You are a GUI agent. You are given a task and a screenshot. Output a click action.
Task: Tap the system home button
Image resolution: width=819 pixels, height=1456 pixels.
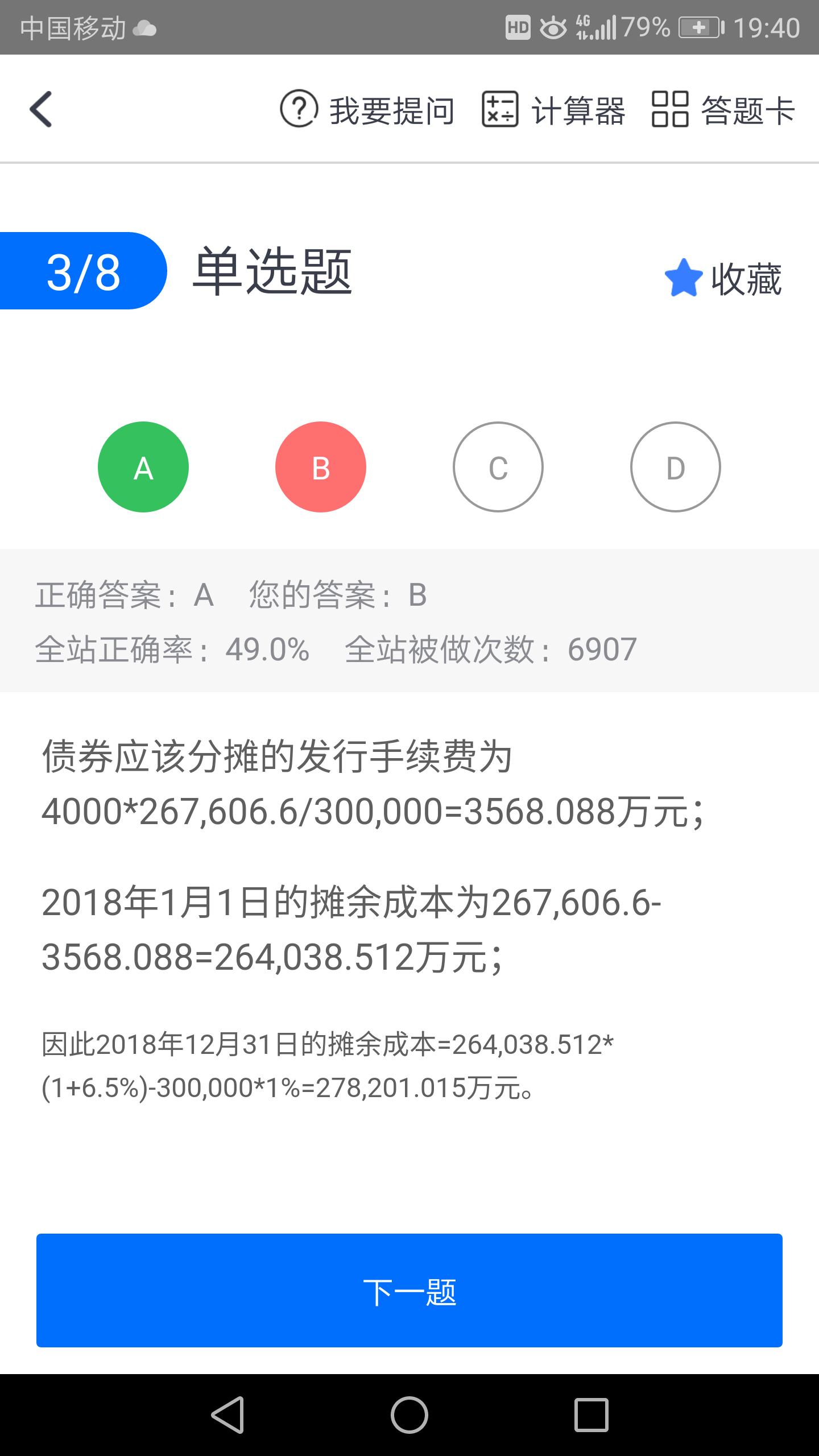pyautogui.click(x=409, y=1414)
